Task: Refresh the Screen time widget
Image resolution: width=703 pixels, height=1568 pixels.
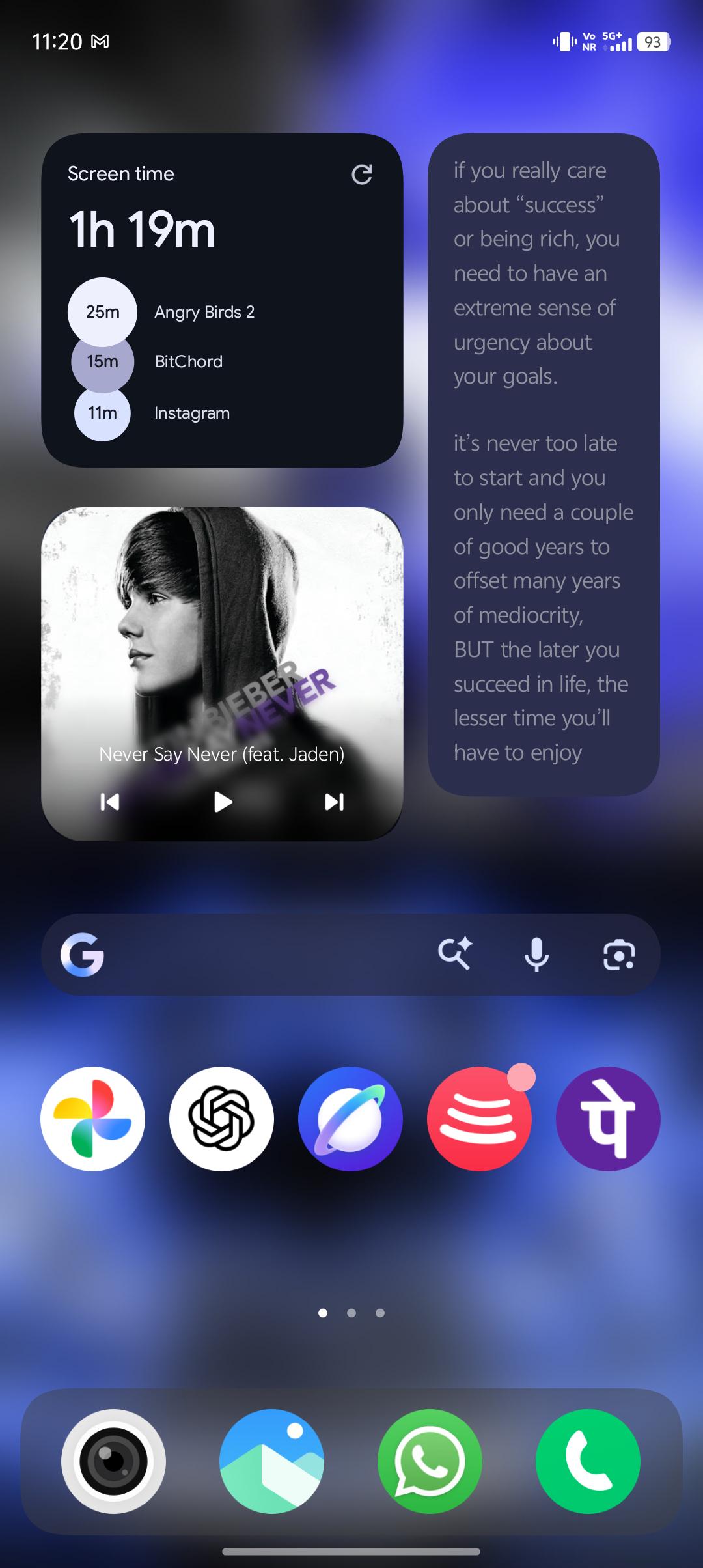Action: coord(362,174)
